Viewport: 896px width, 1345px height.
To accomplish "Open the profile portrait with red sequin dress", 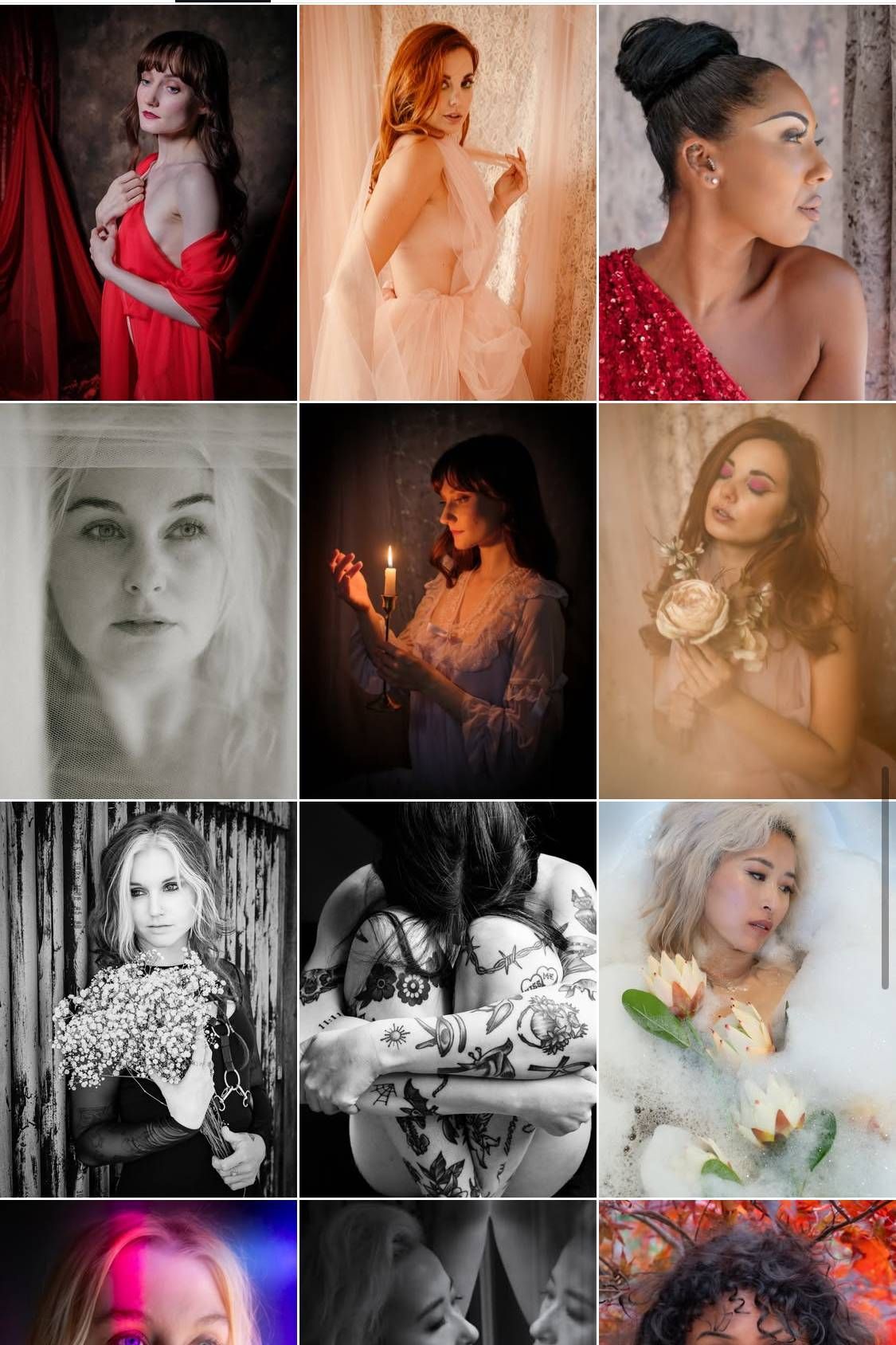I will pos(747,202).
